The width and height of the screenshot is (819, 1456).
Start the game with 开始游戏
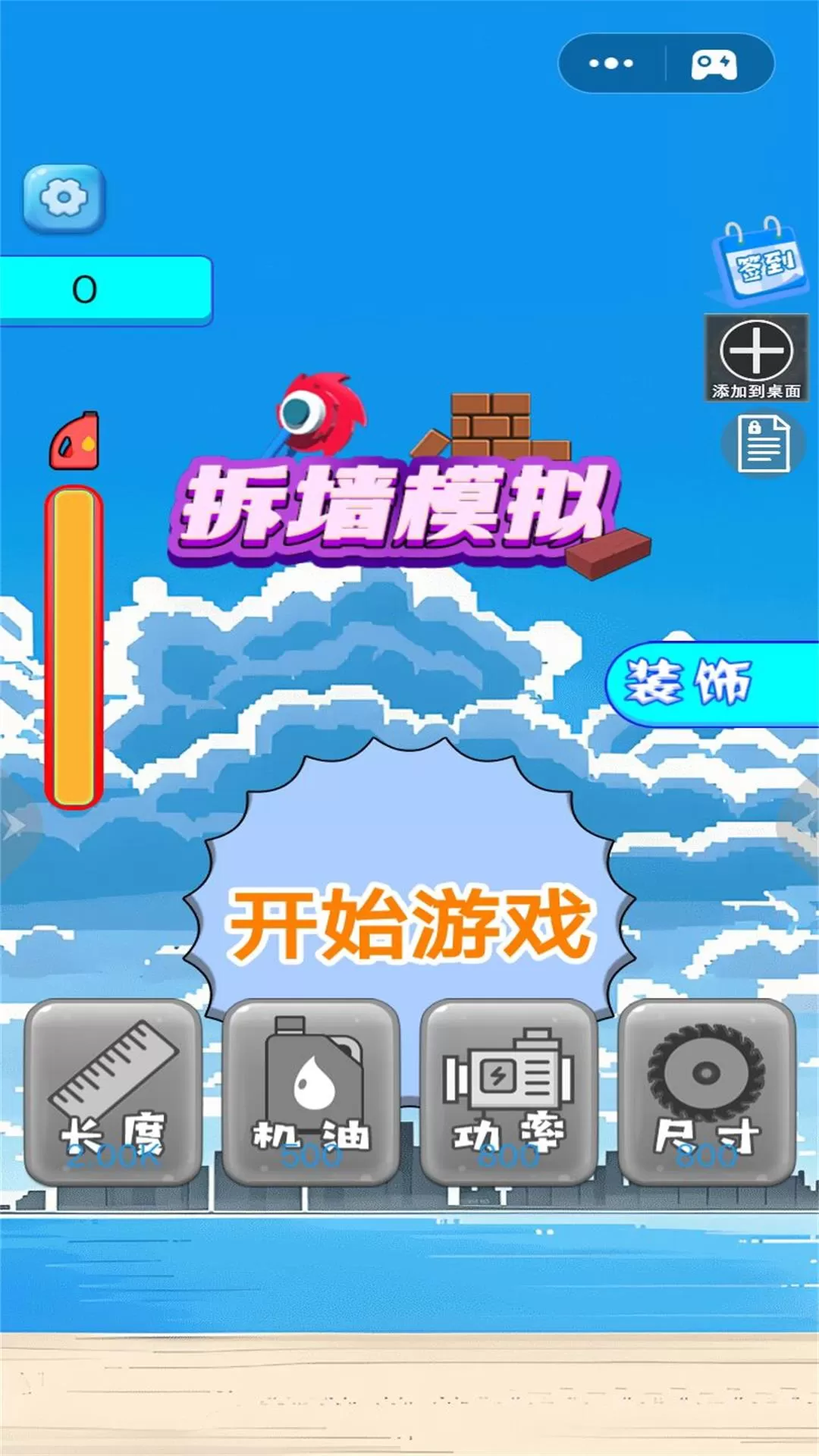click(x=409, y=921)
